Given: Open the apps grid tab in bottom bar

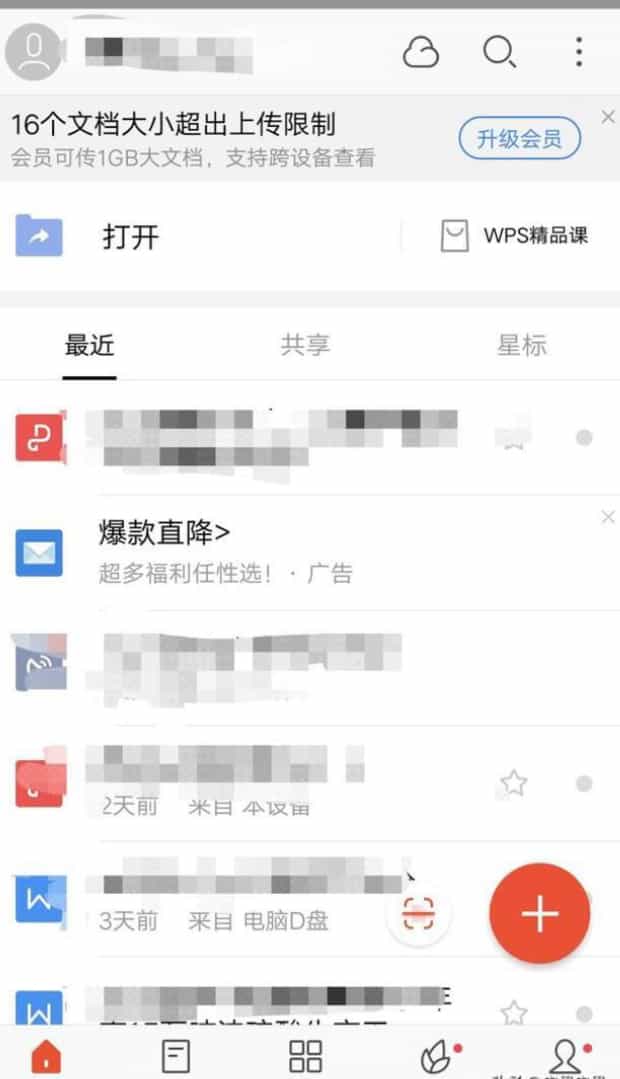Looking at the screenshot, I should click(306, 1056).
